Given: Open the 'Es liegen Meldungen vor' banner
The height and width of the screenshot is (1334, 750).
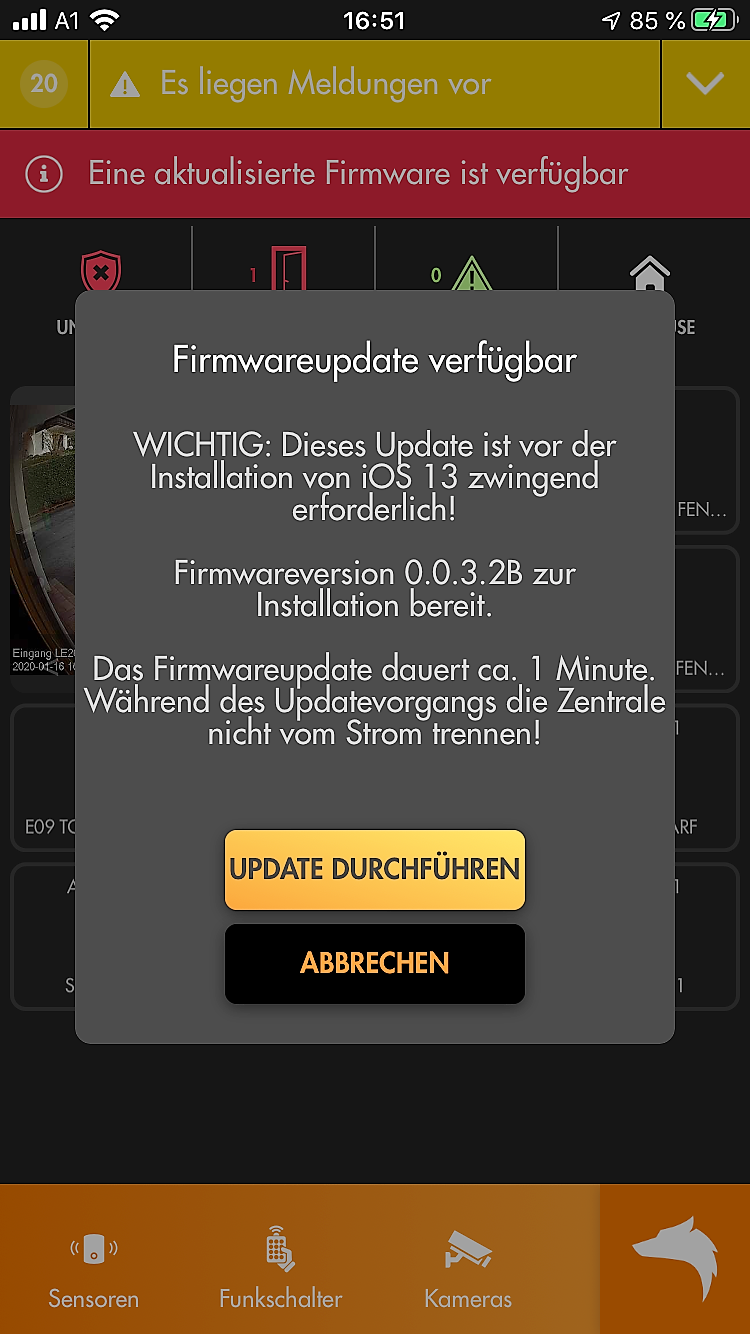Looking at the screenshot, I should point(374,84).
